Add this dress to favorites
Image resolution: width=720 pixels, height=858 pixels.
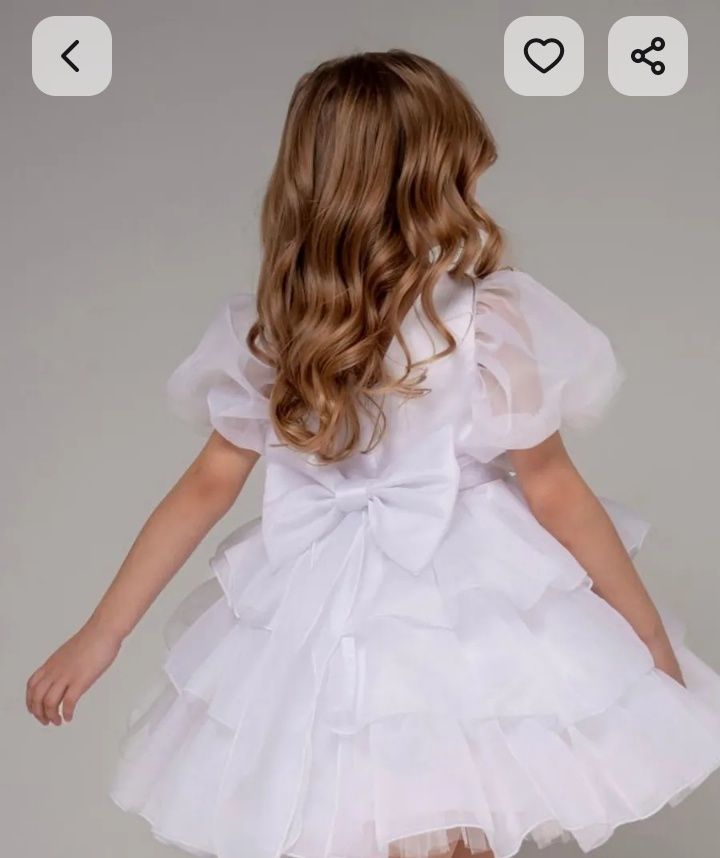pos(543,56)
